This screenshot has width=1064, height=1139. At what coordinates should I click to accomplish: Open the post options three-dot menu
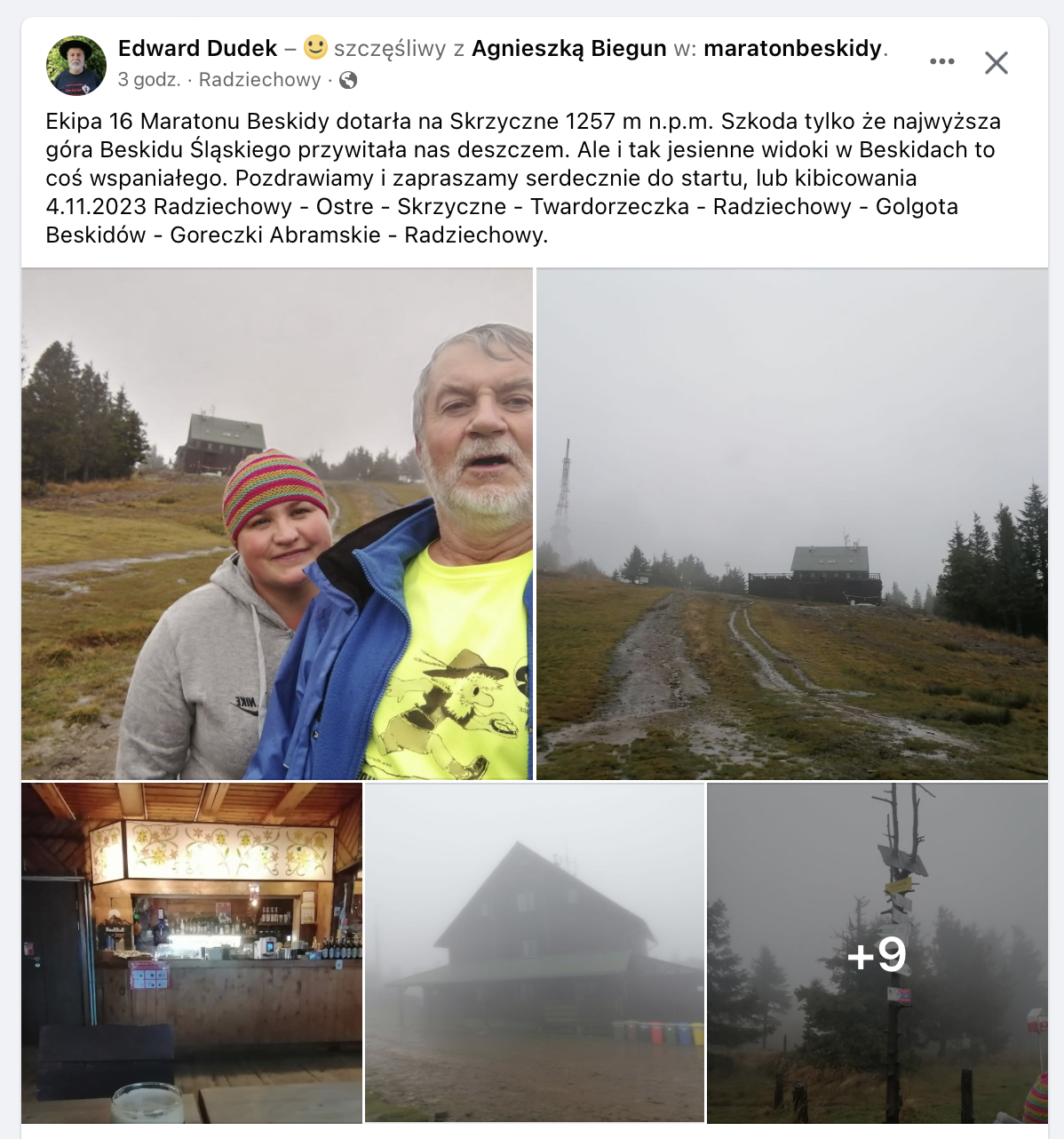coord(941,62)
